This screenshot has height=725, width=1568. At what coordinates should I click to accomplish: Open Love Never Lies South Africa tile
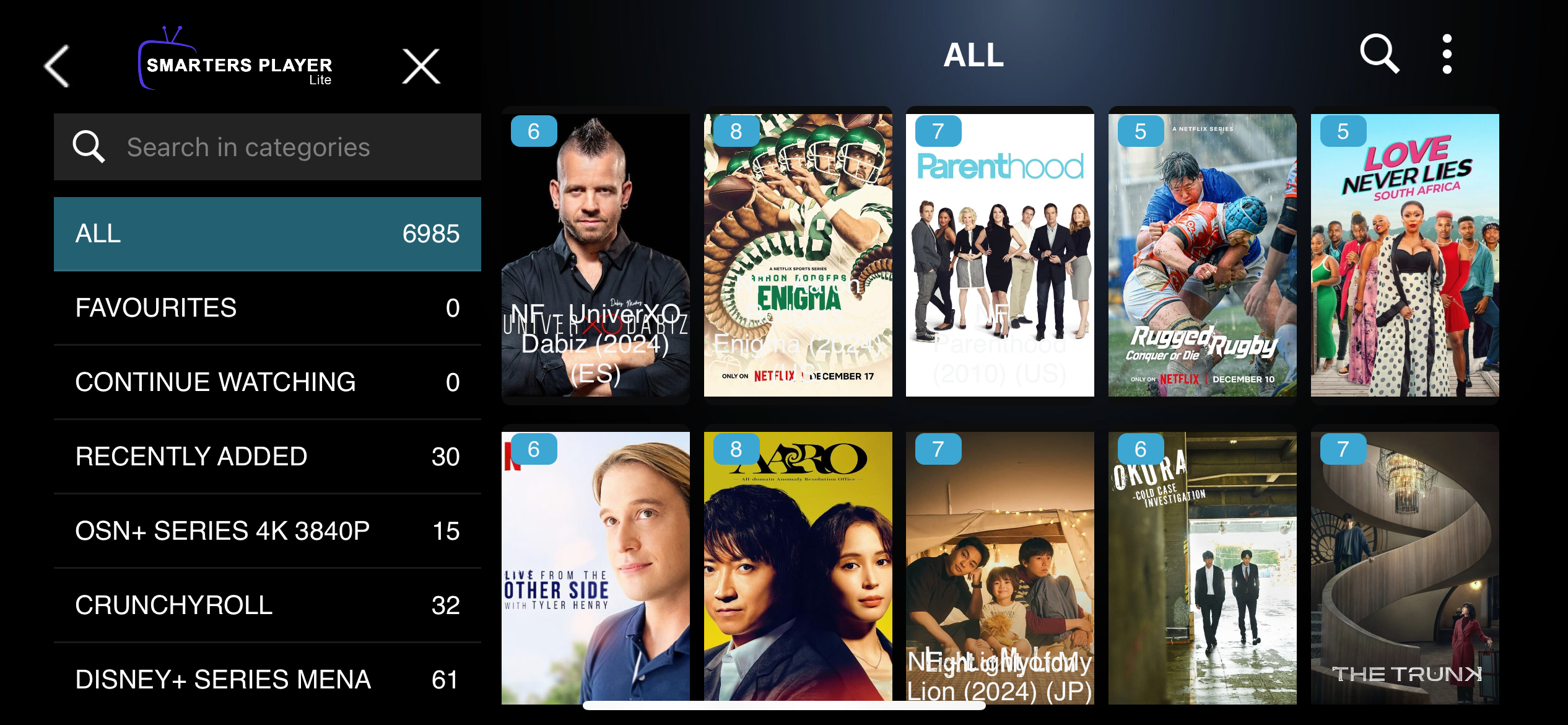1405,255
